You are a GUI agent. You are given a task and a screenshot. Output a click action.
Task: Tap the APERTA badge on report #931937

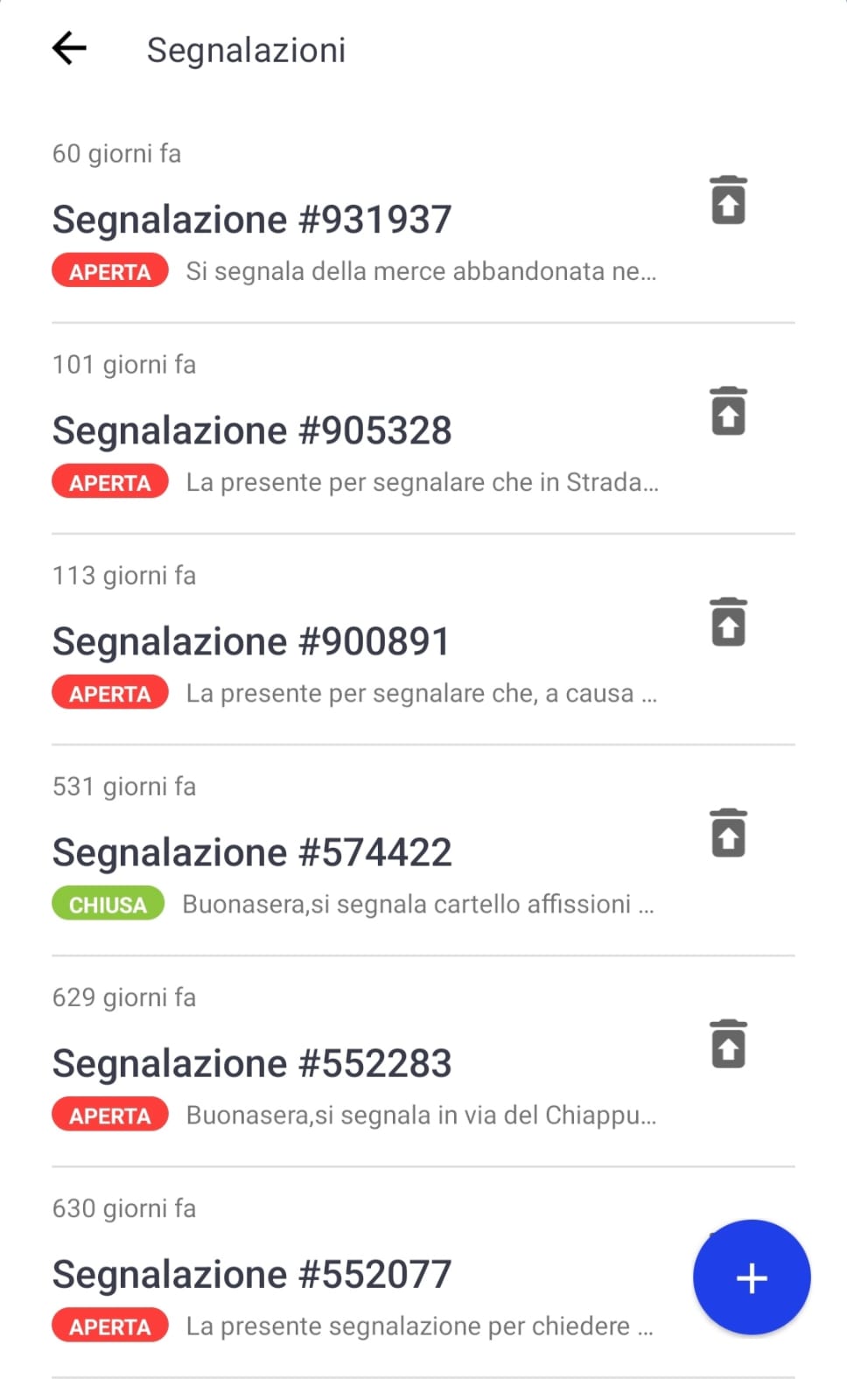tap(109, 270)
